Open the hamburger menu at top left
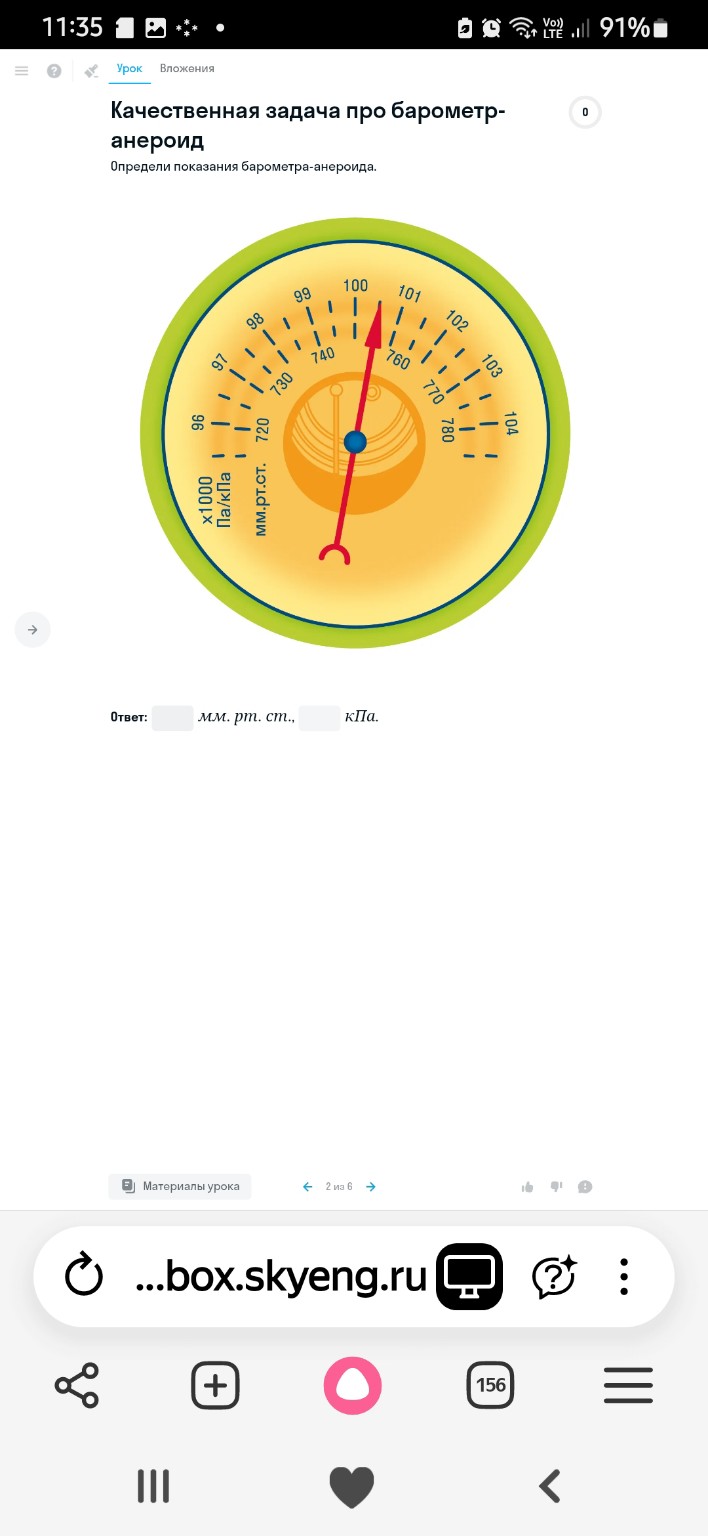The image size is (708, 1536). tap(21, 70)
